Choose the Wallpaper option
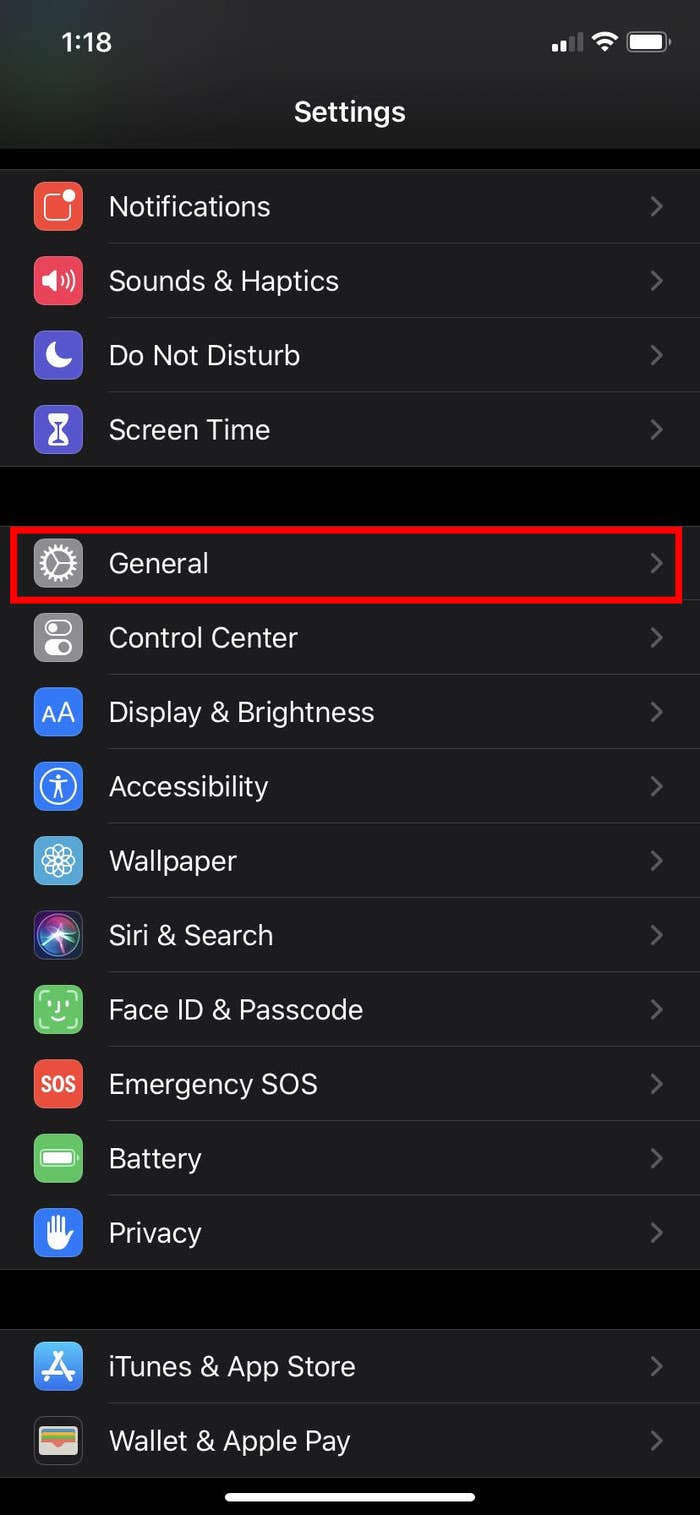 point(350,861)
